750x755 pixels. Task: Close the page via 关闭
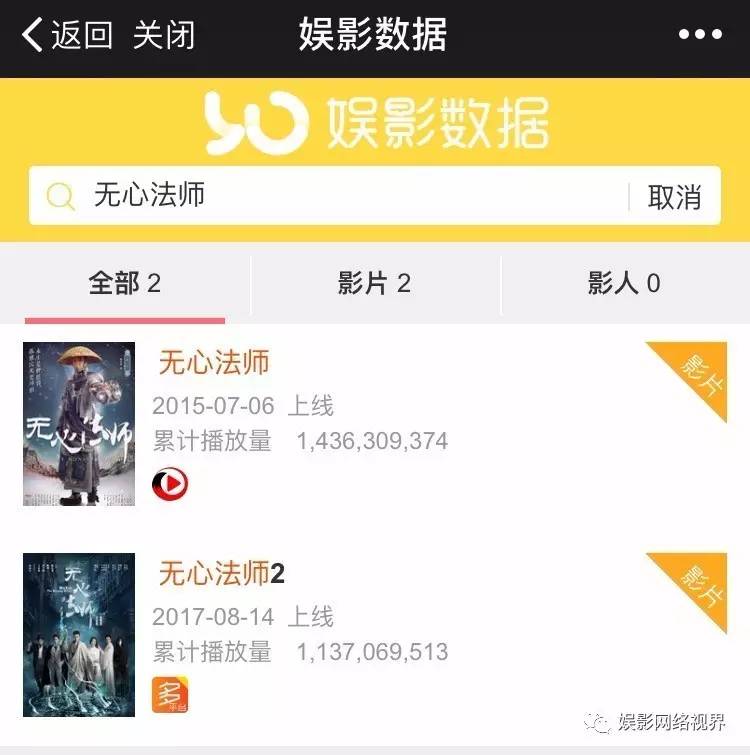point(164,35)
